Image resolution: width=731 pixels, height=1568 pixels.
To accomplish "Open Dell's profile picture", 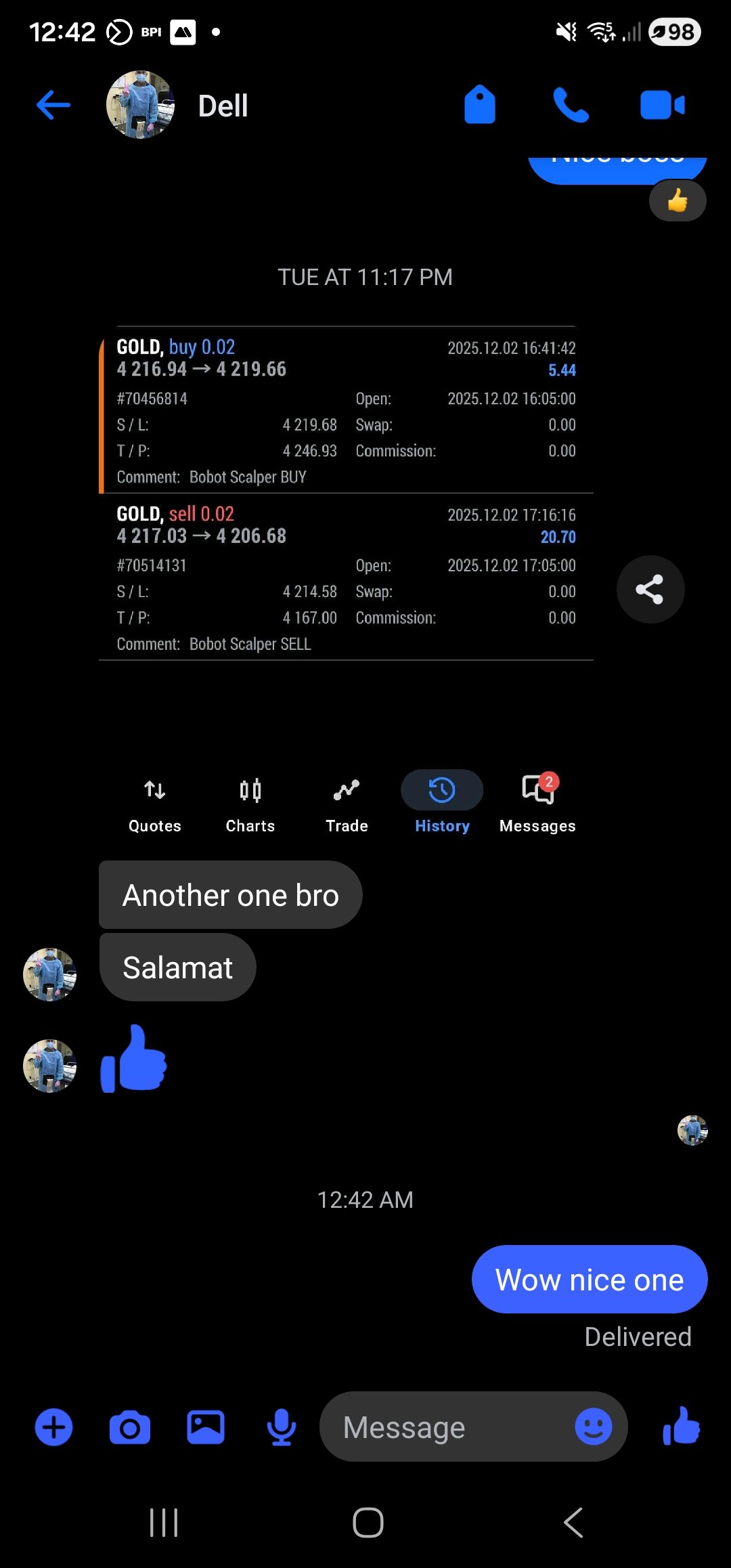I will coord(139,105).
